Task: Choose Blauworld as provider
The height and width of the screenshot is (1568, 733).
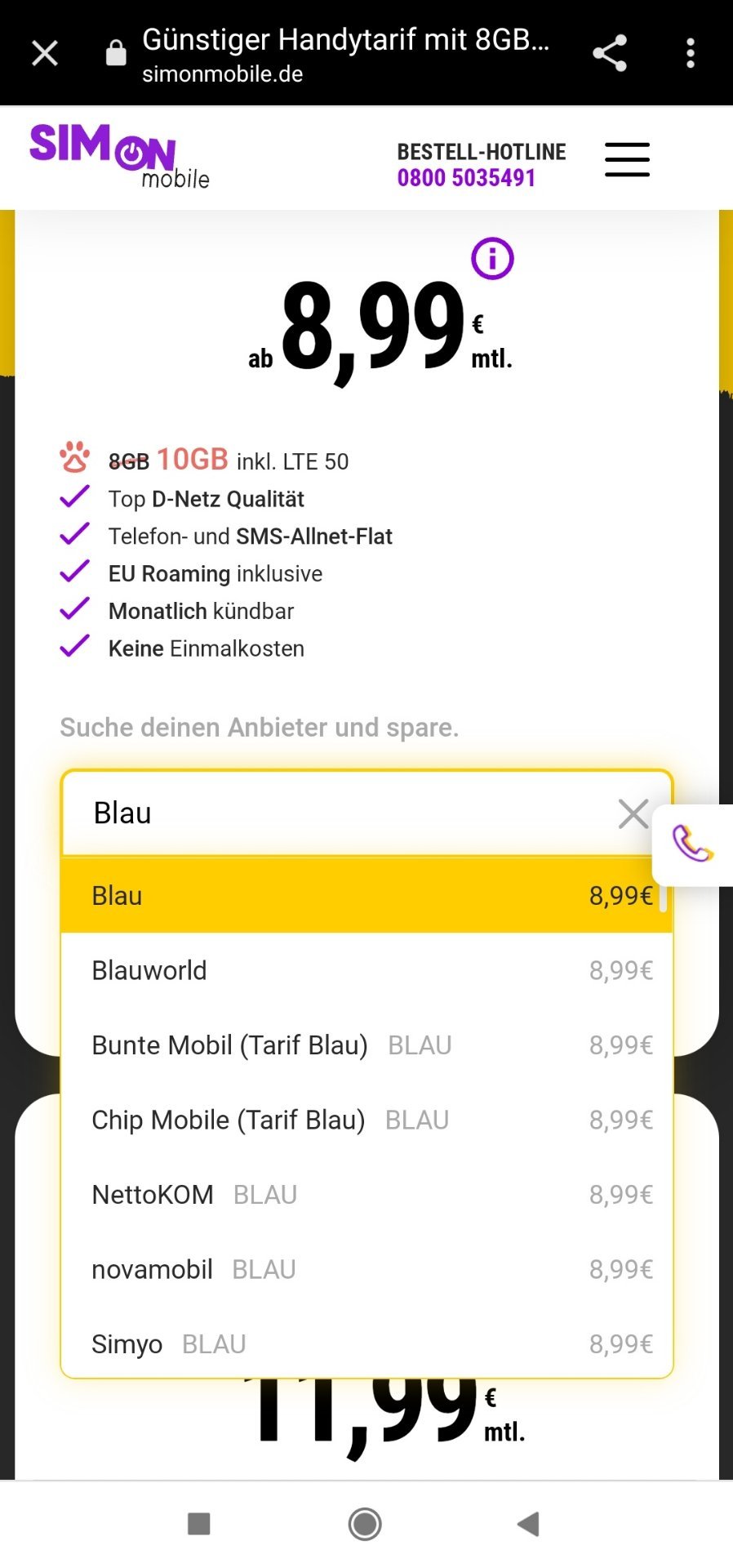Action: [366, 970]
